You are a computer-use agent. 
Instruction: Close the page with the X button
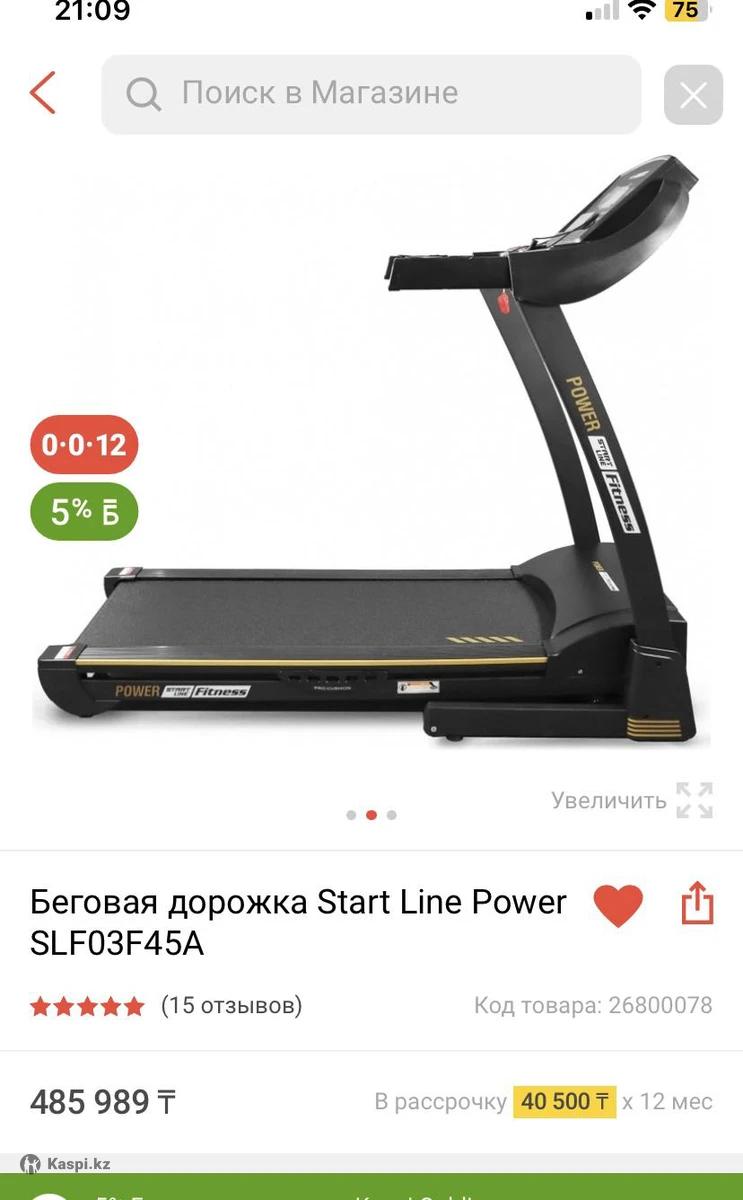(x=693, y=95)
